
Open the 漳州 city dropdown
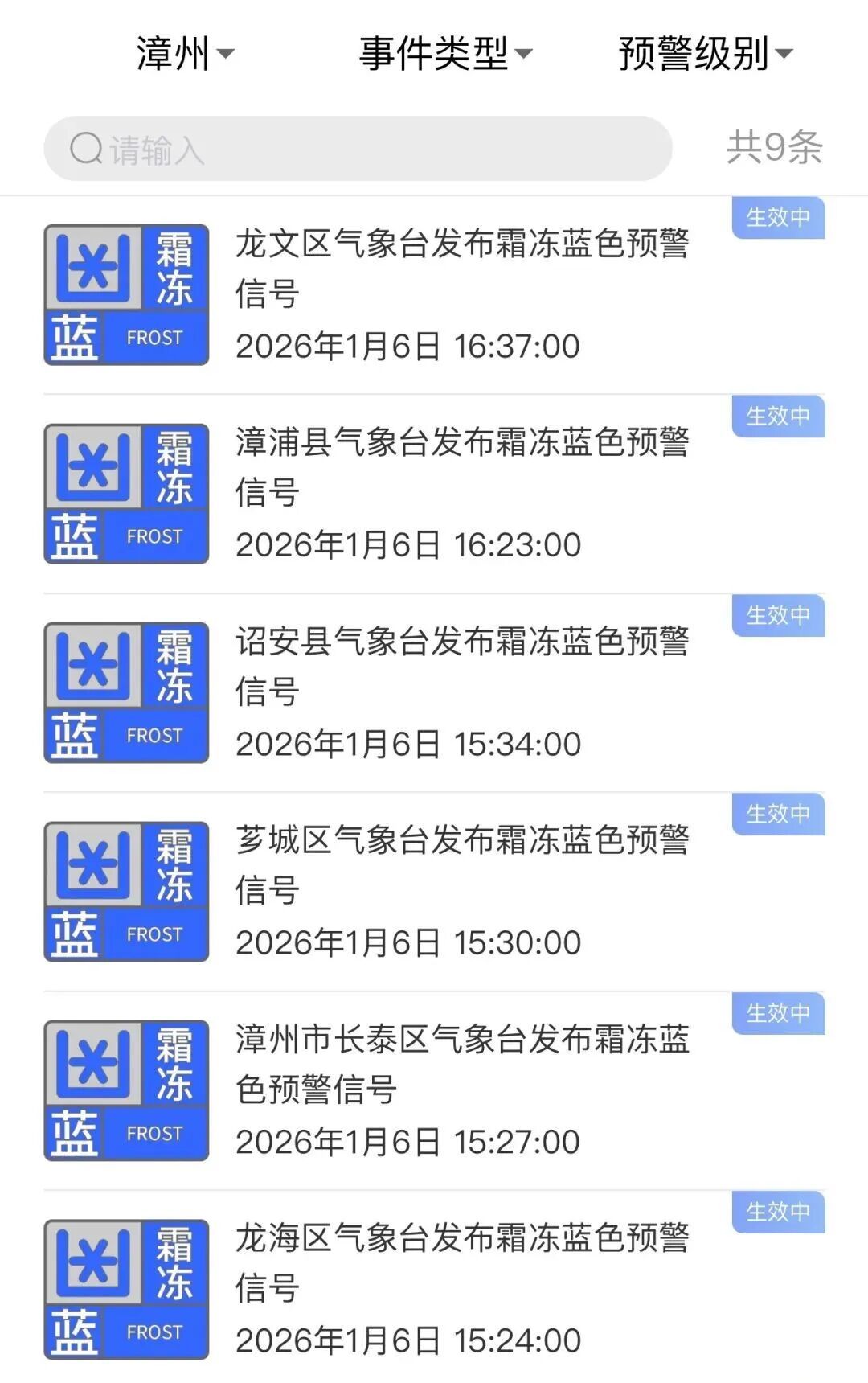(184, 54)
